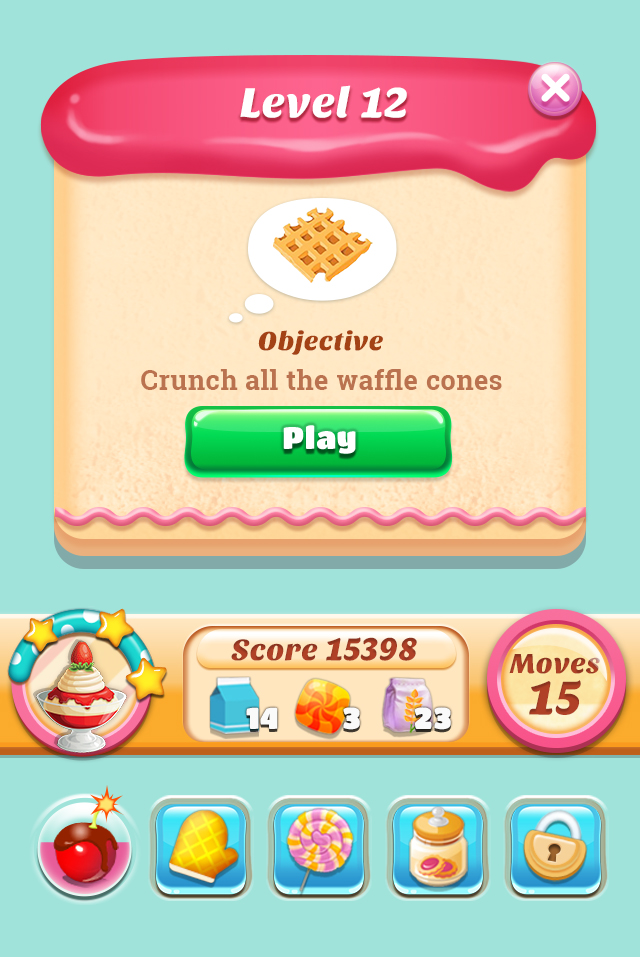Pick the swirl lollipop booster
This screenshot has width=640, height=957.
tap(319, 848)
